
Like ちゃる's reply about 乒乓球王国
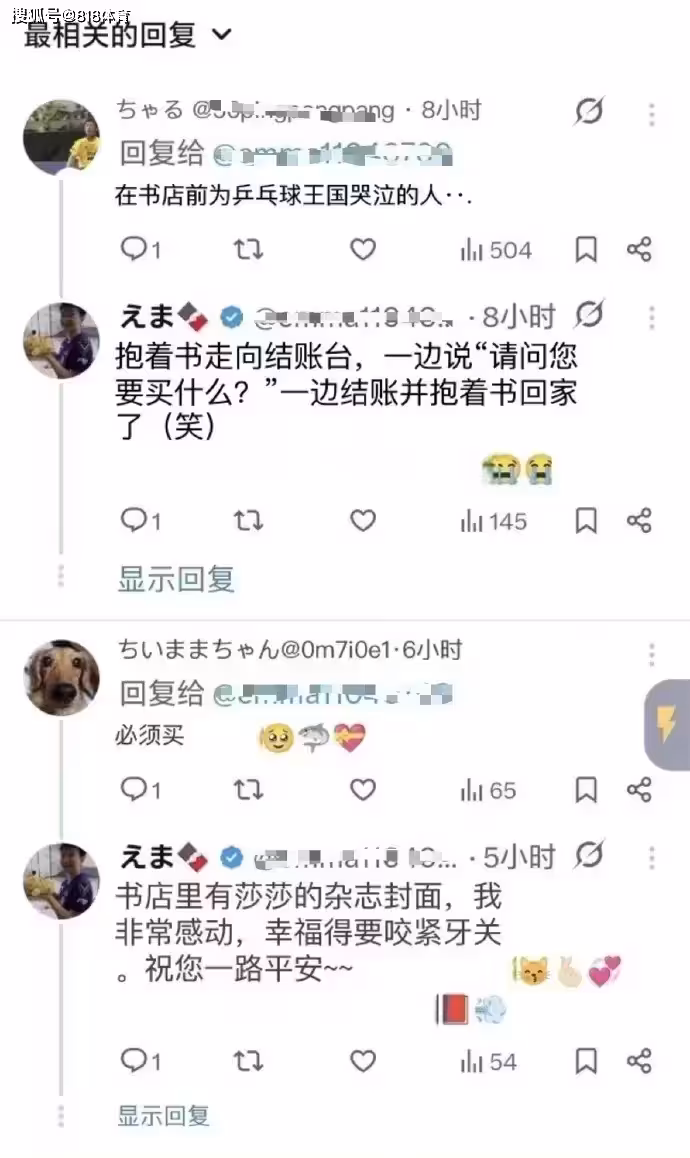[363, 250]
